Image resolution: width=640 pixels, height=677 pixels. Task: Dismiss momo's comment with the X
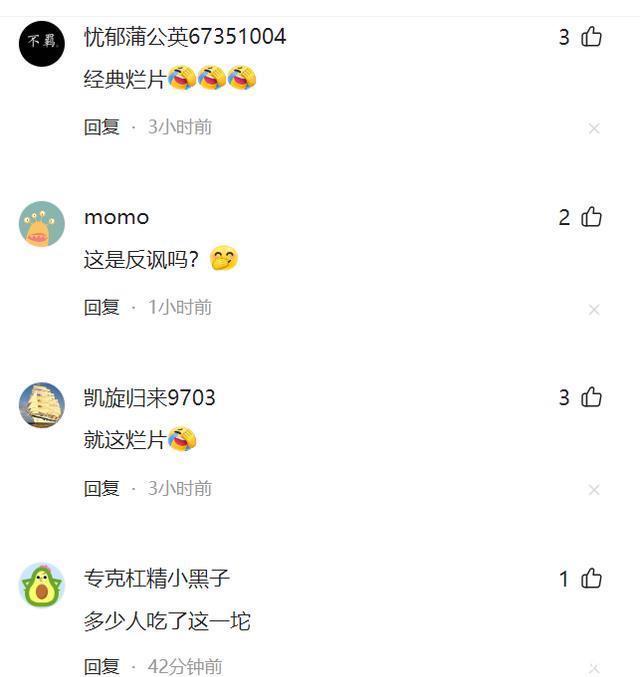pyautogui.click(x=594, y=310)
